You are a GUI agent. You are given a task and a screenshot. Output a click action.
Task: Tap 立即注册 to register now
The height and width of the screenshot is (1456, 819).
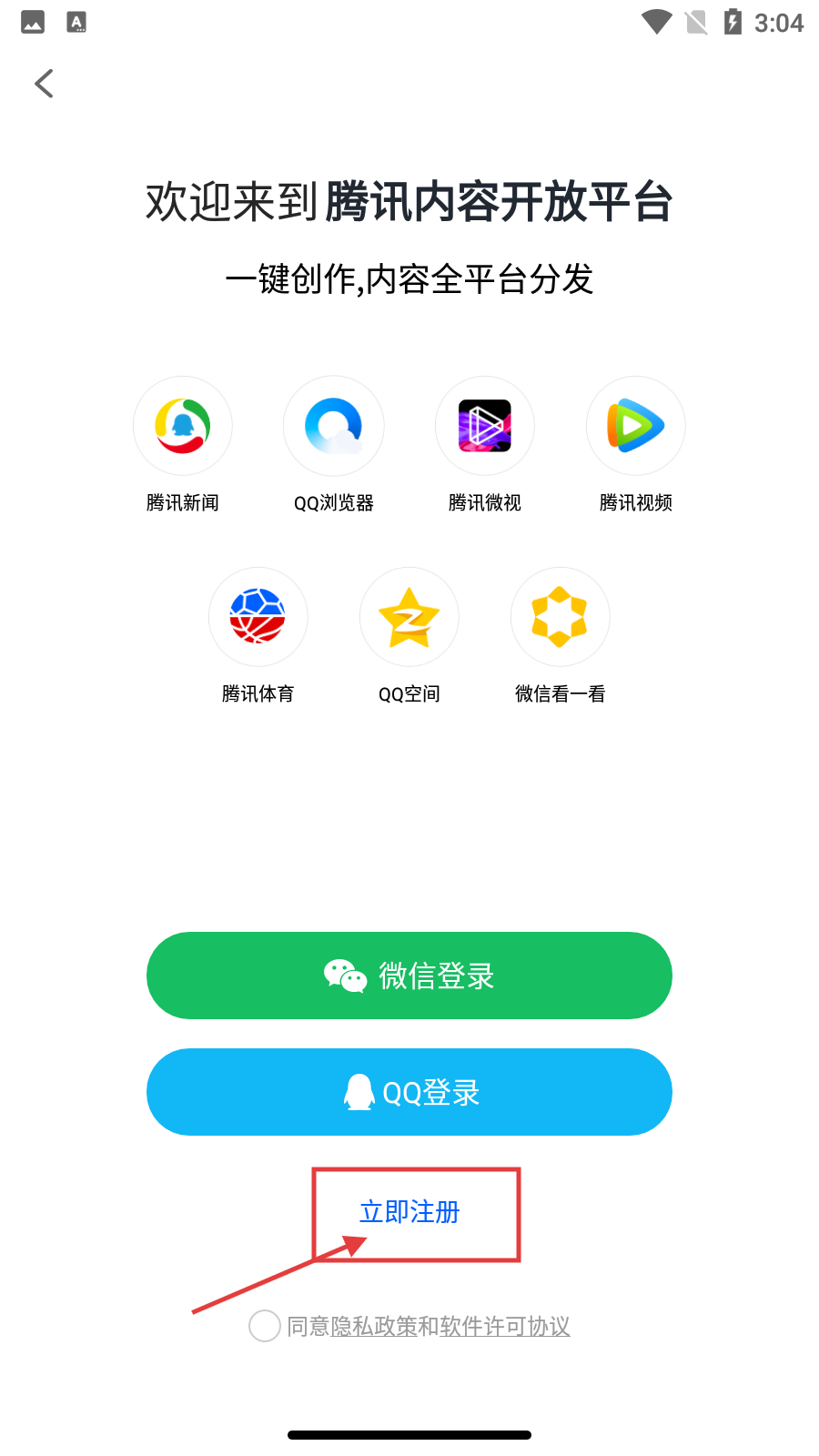point(410,1212)
